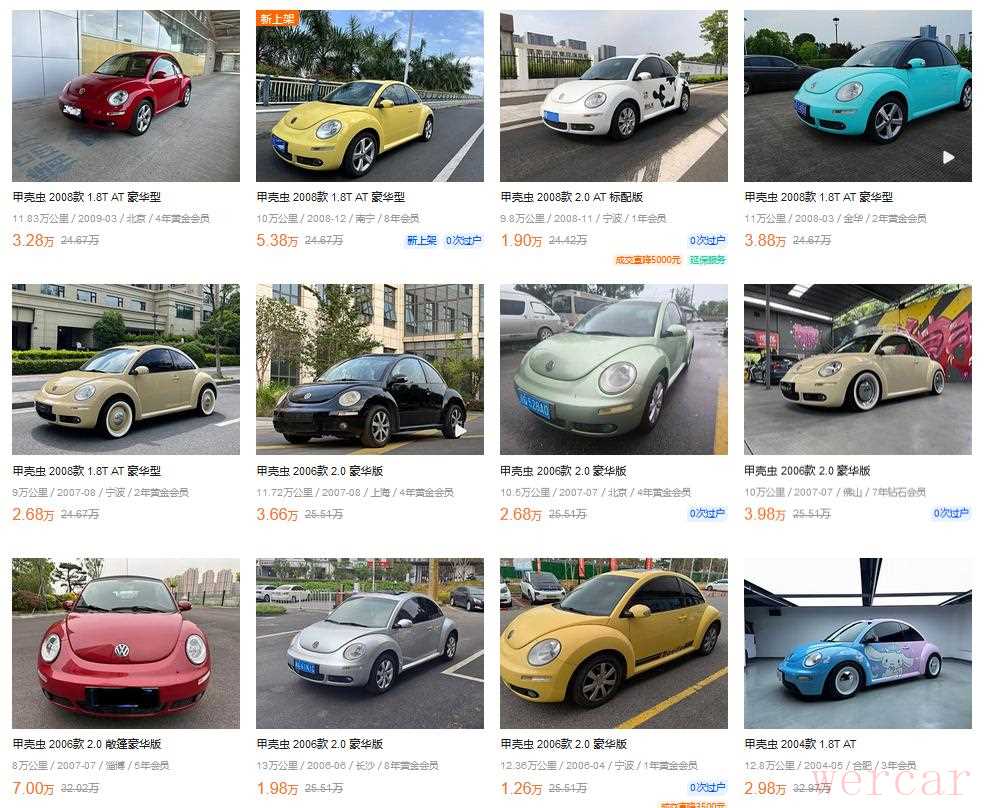Open the 2008款 1.8T listing from 宁波 at 2.68万
The width and height of the screenshot is (984, 808).
pos(126,370)
